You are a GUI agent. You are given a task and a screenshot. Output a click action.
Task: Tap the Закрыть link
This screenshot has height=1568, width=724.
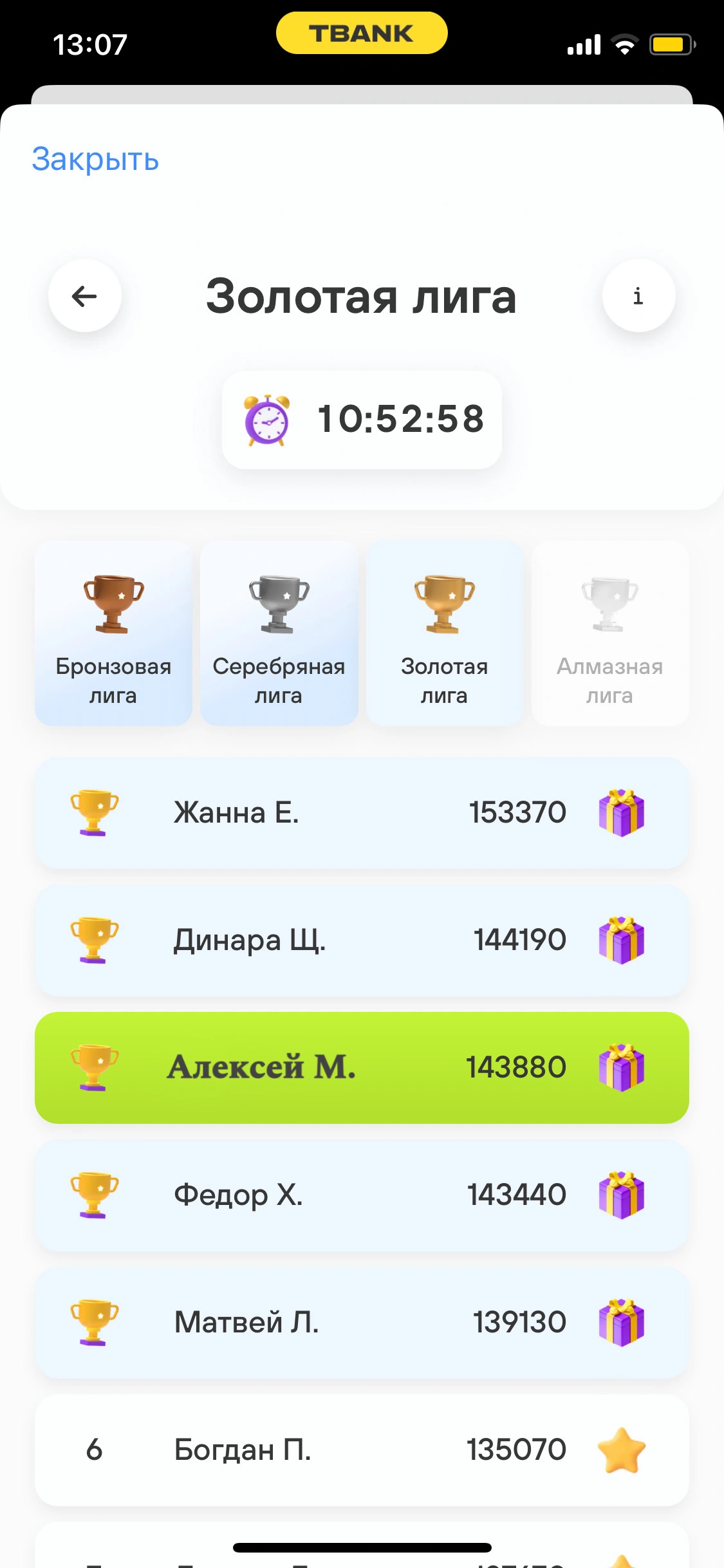coord(95,159)
